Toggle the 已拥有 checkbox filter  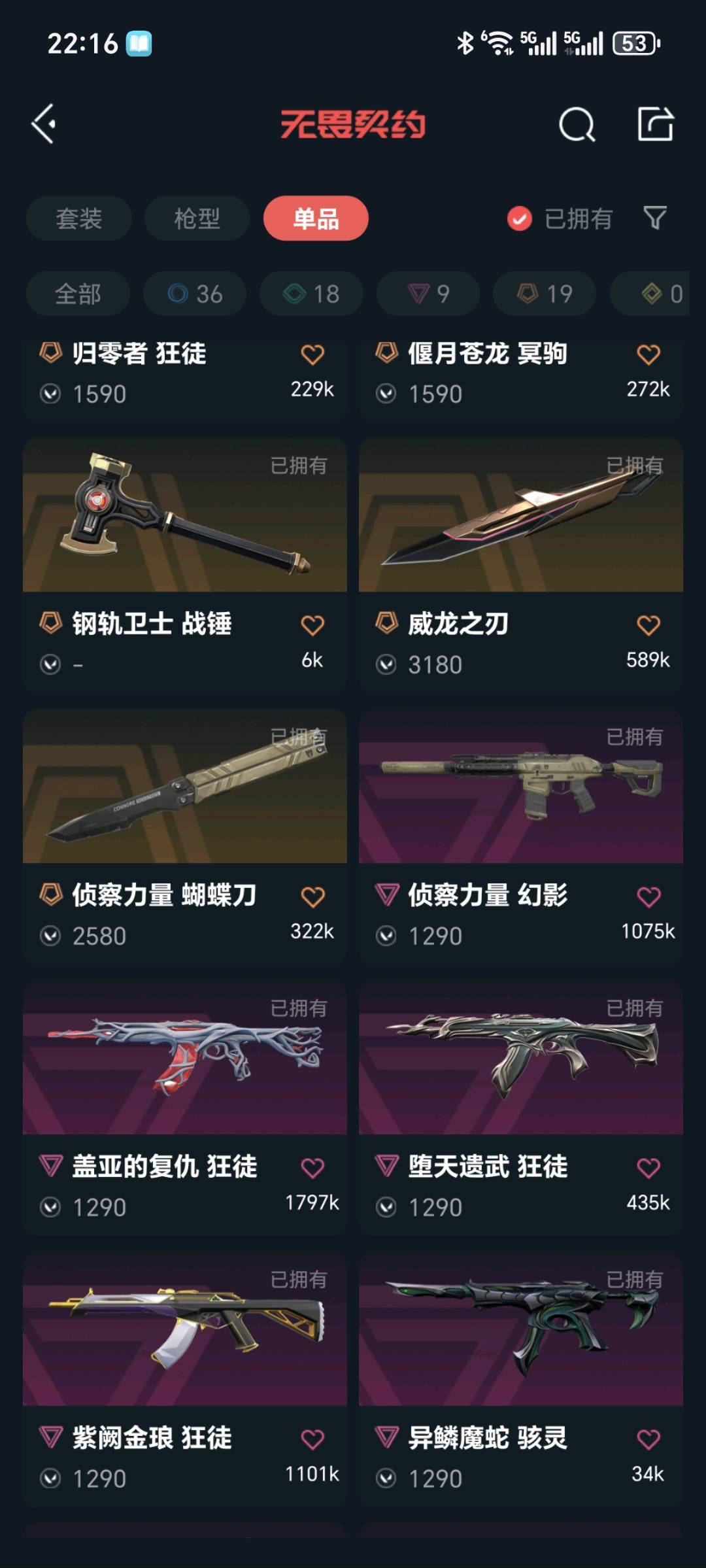(x=520, y=219)
